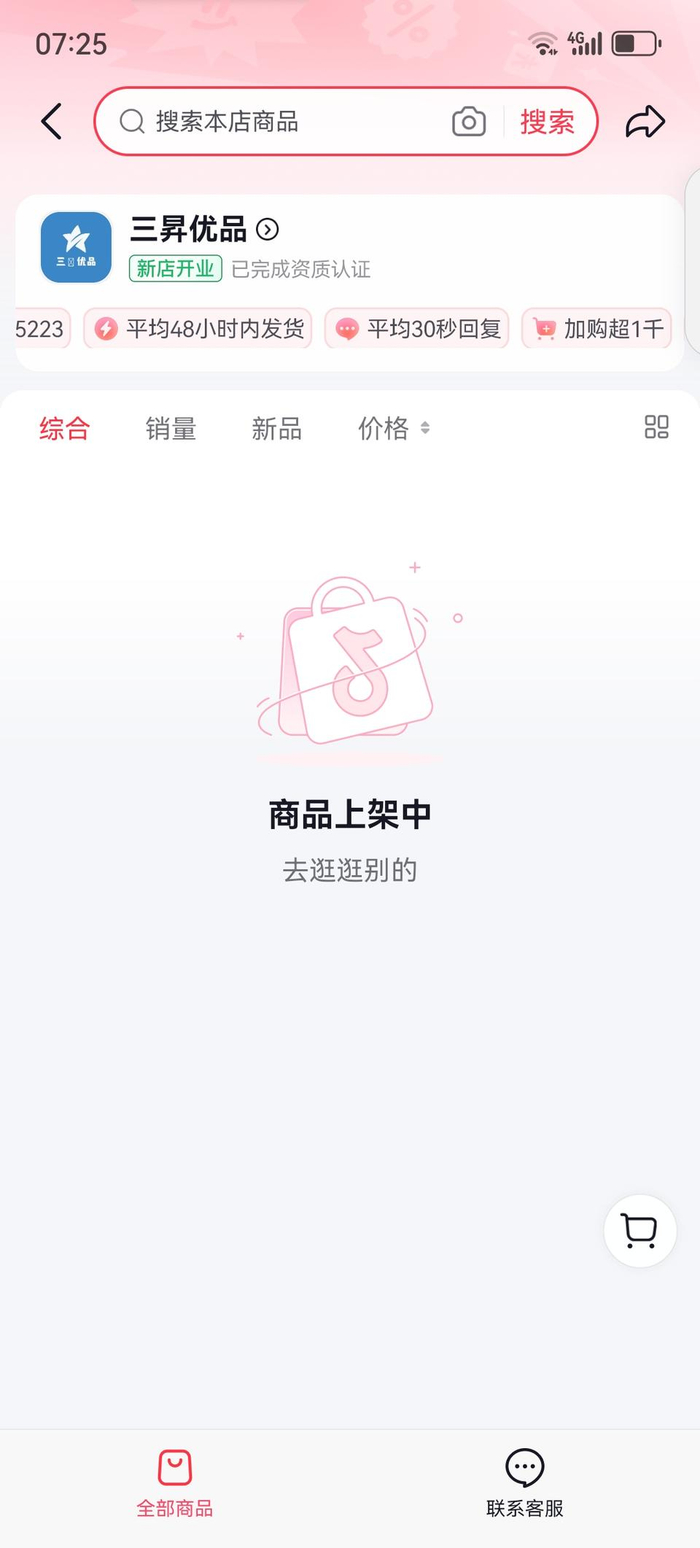Open the floating shopping cart
Image resolution: width=700 pixels, height=1548 pixels.
coord(640,1231)
